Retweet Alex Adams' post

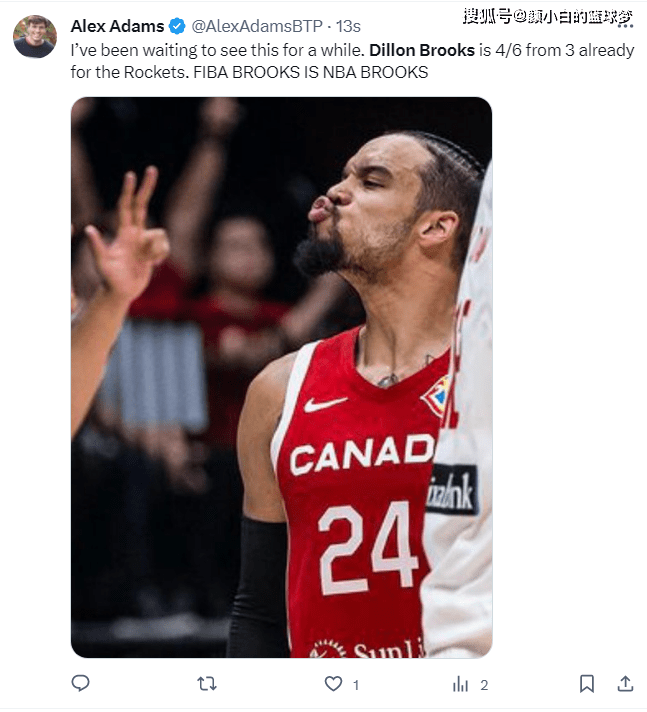coord(207,684)
